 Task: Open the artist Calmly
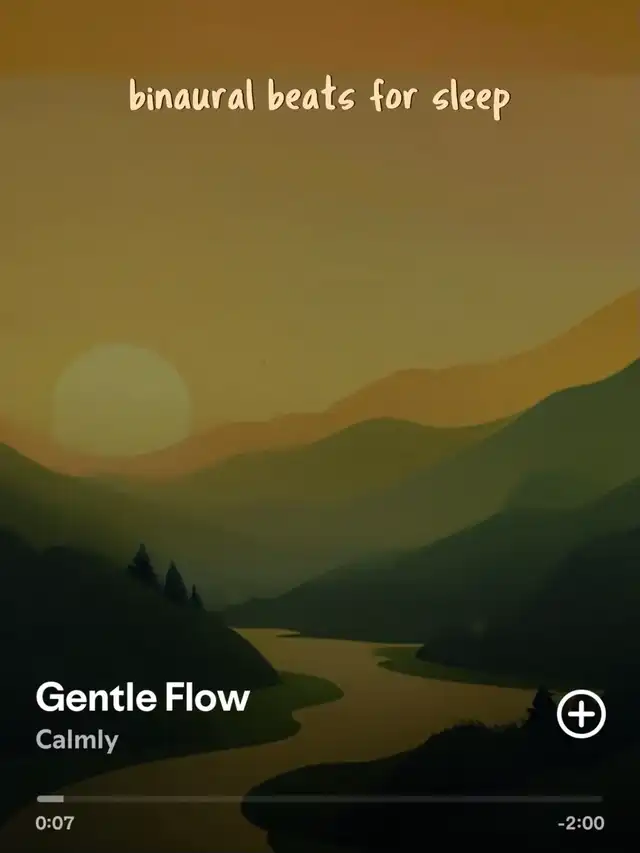click(x=77, y=741)
